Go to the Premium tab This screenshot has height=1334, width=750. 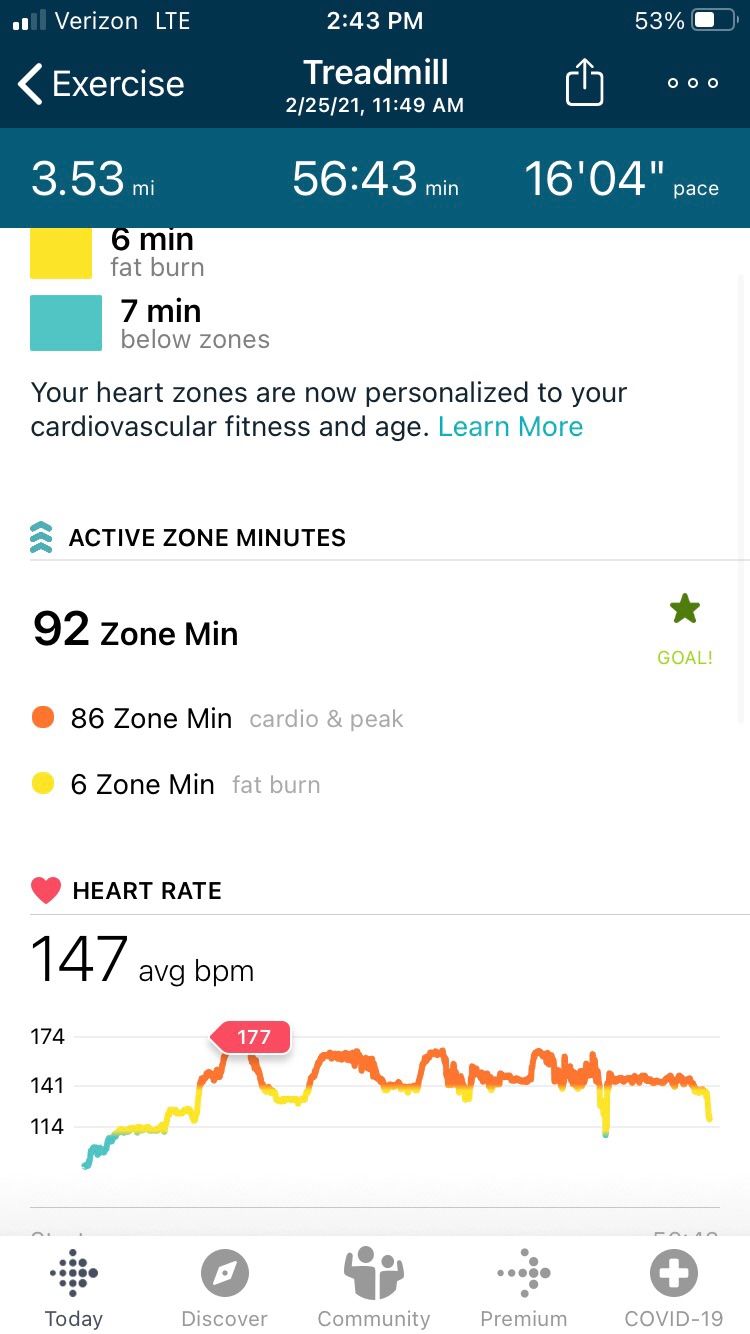(523, 1288)
